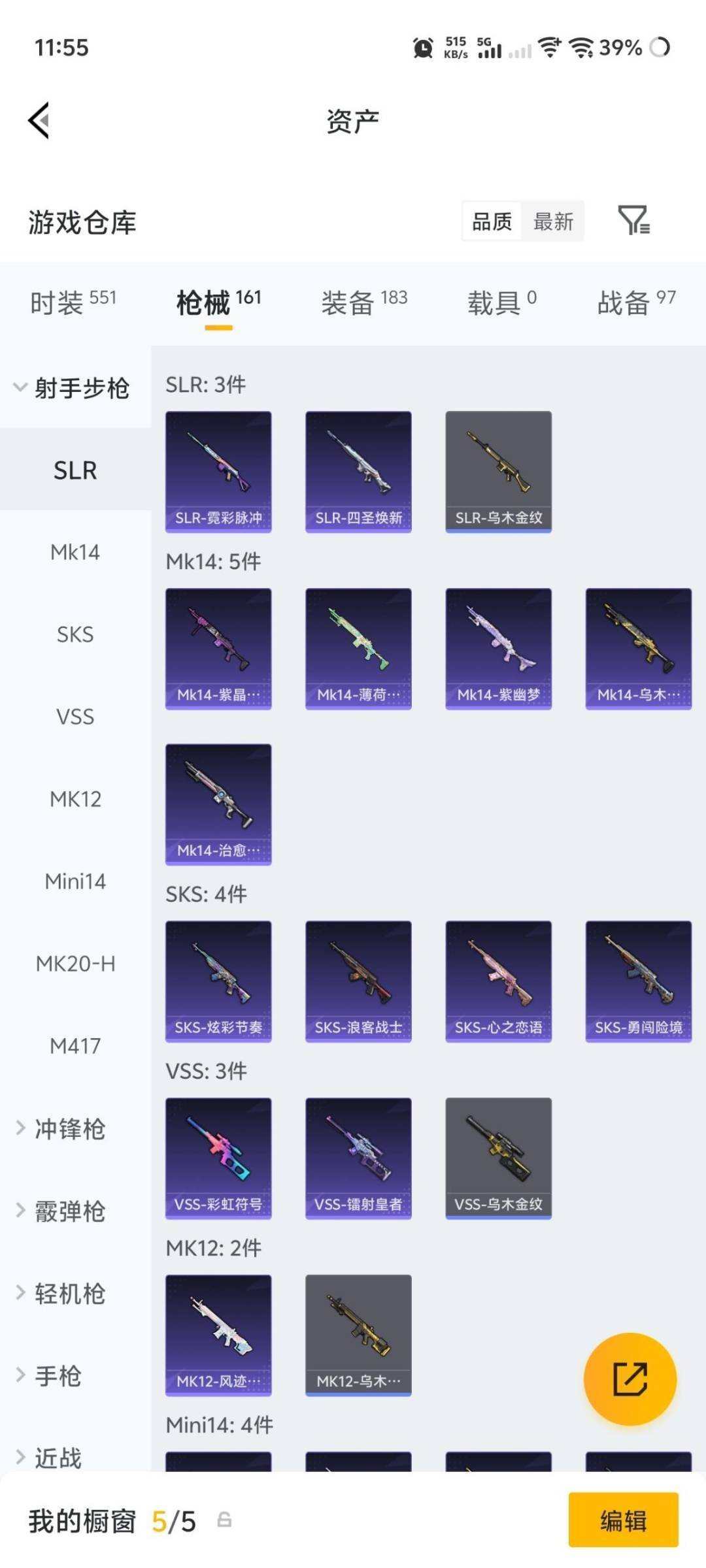Open the VSS-彩虹符号 skin tile

point(218,1158)
